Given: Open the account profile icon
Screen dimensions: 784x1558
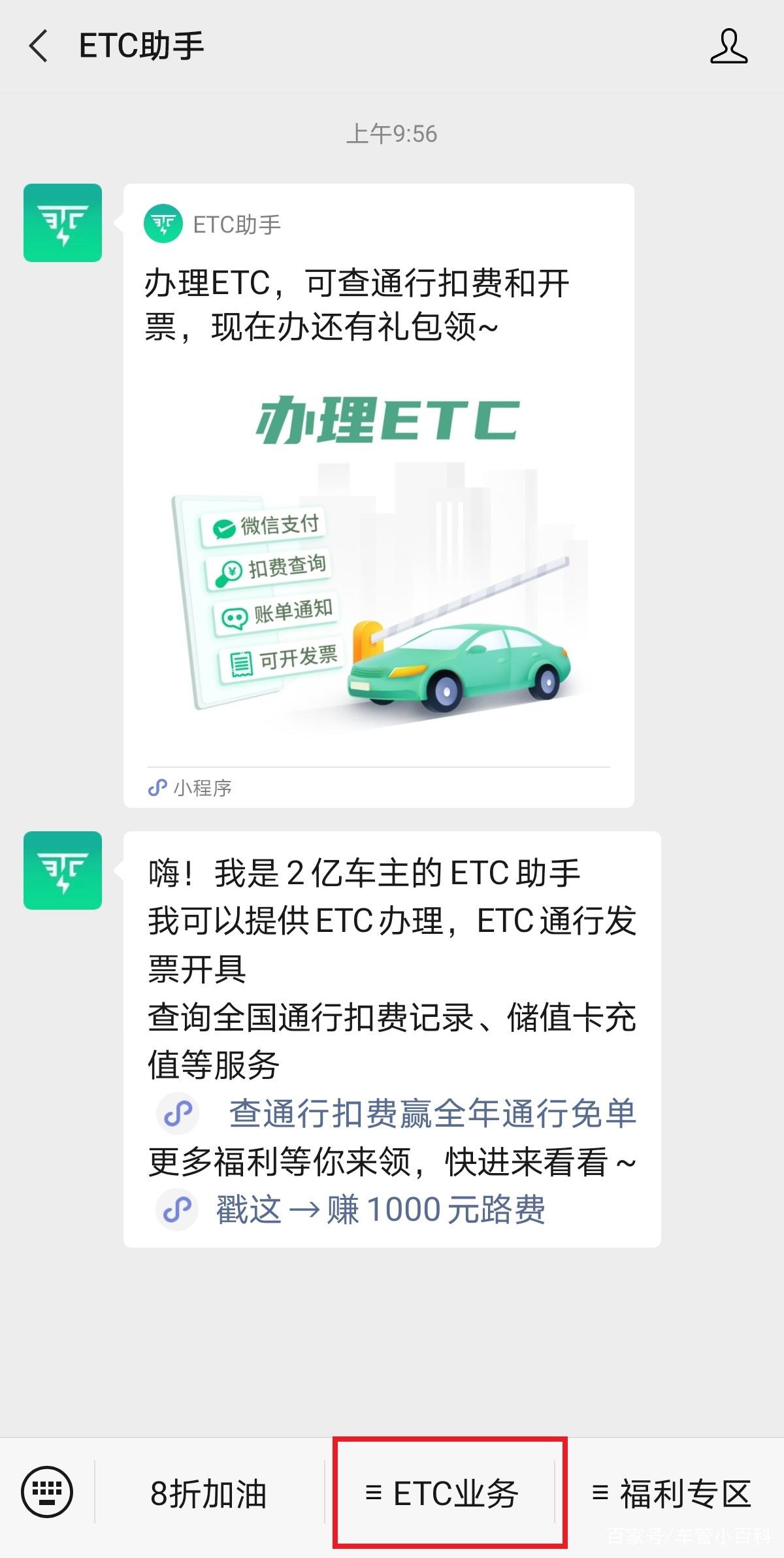Looking at the screenshot, I should [x=728, y=46].
